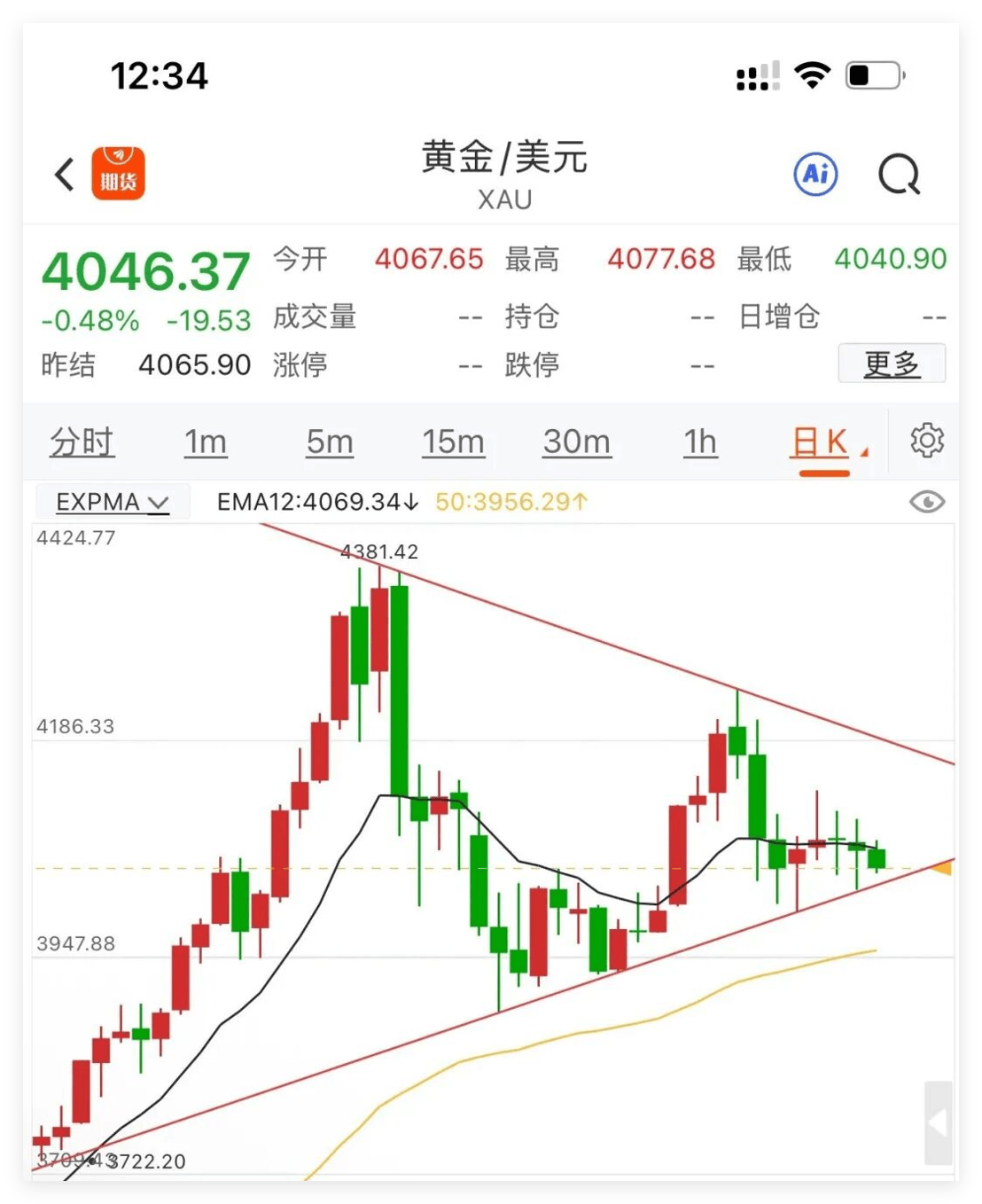Switch to the 分时 chart tab
The width and height of the screenshot is (982, 1204).
[x=82, y=442]
